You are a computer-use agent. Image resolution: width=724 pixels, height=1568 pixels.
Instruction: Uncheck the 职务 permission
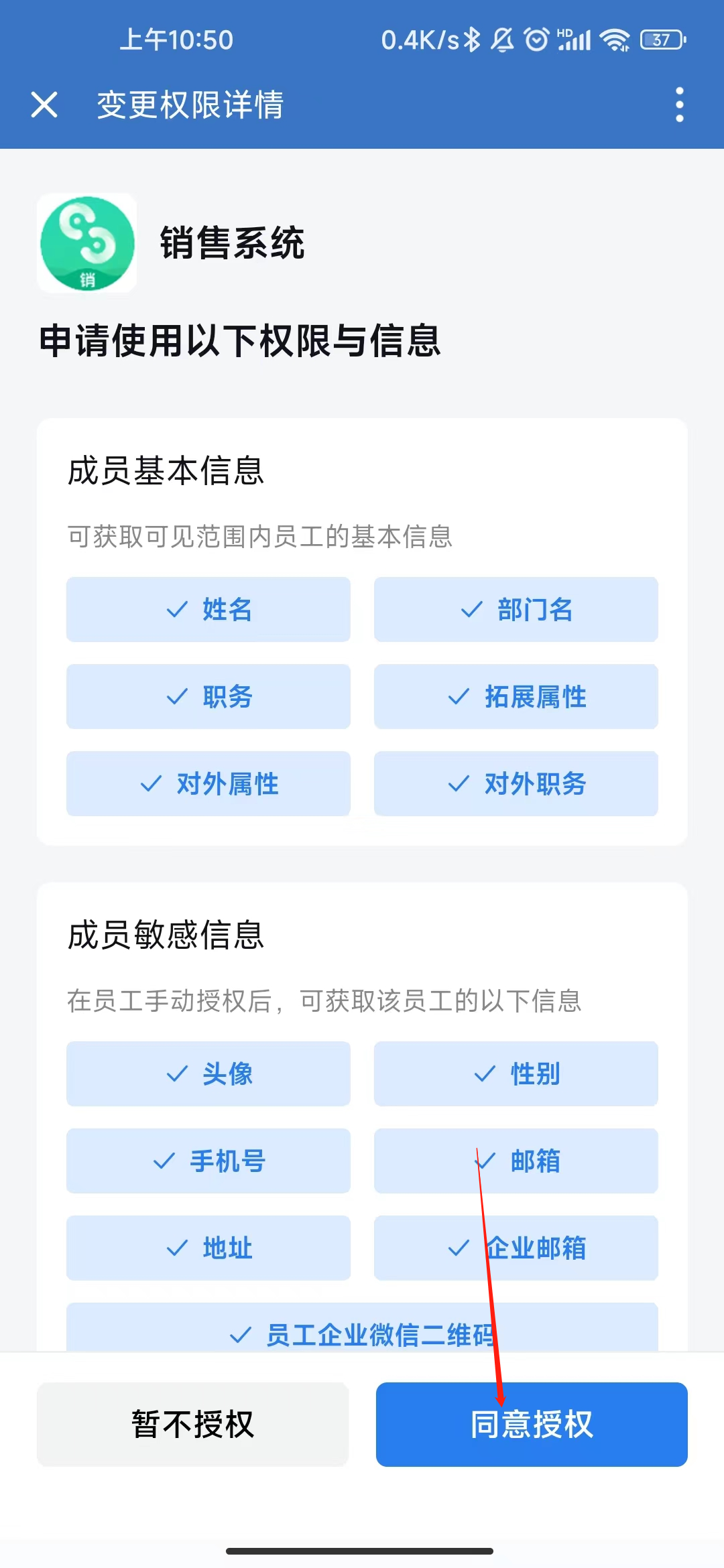[x=208, y=696]
